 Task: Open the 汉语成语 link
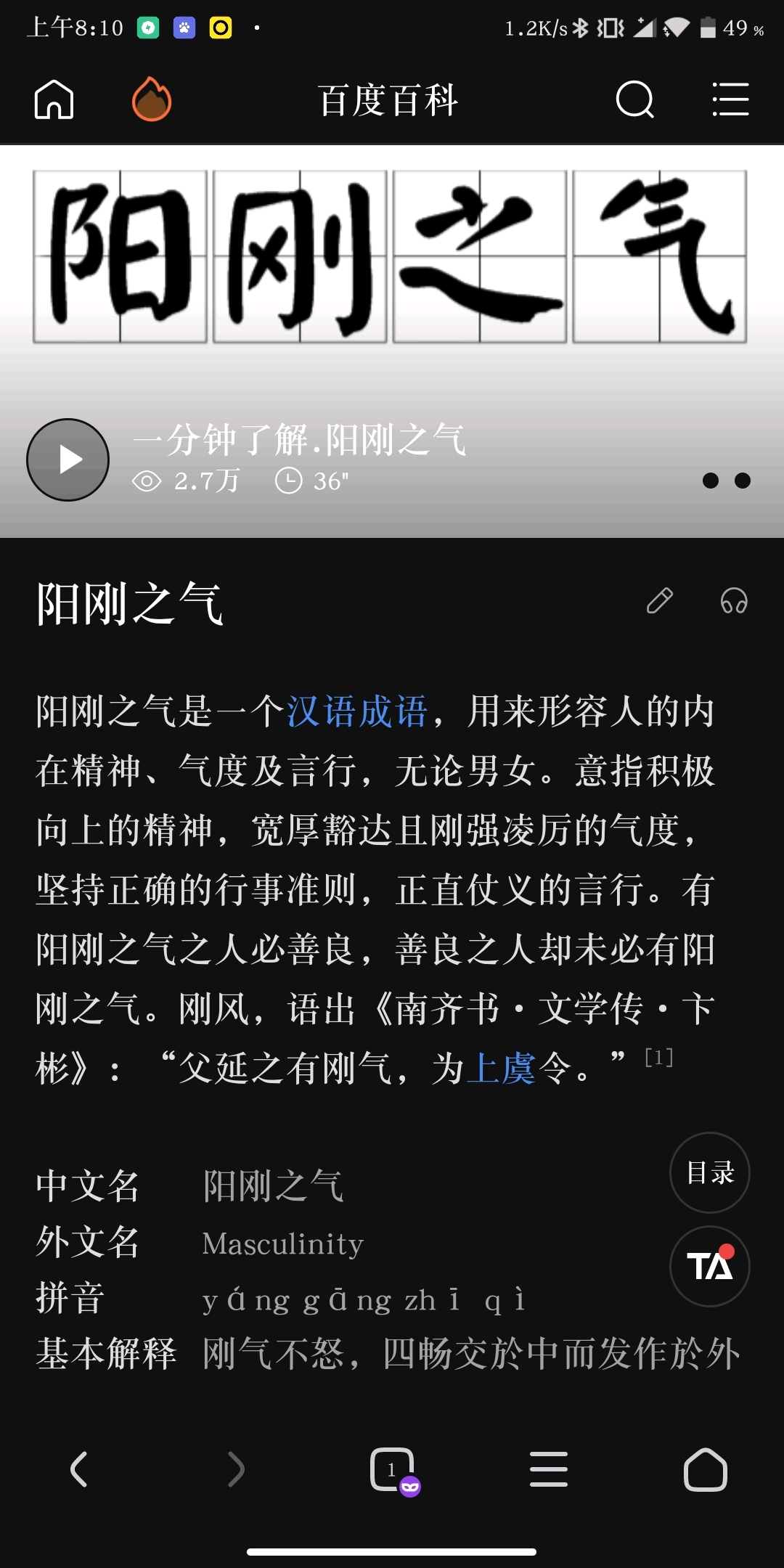click(x=356, y=711)
